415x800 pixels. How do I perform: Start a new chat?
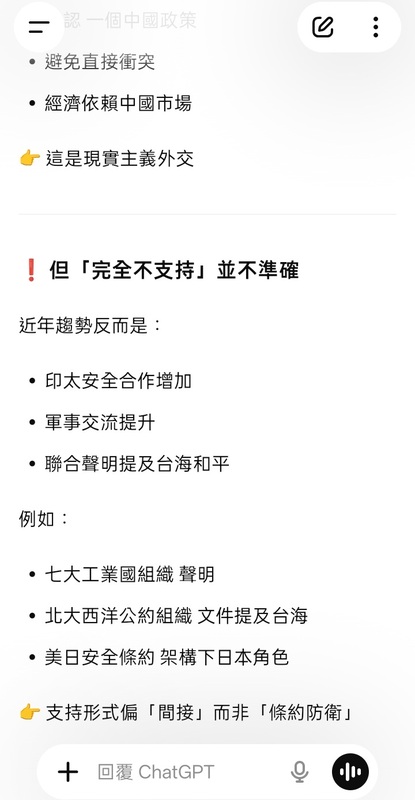pos(323,27)
